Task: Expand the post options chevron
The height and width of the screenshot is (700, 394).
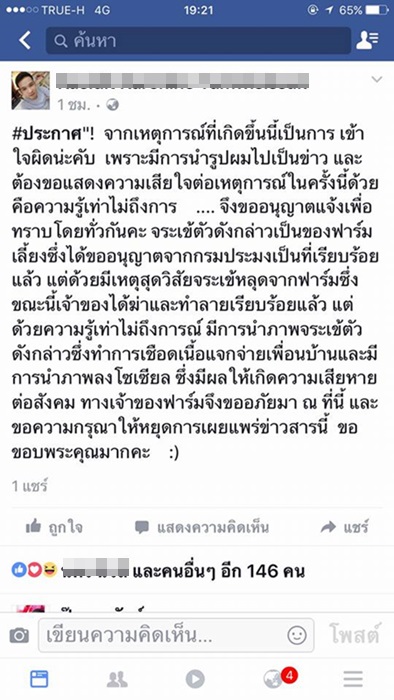Action: (x=377, y=80)
